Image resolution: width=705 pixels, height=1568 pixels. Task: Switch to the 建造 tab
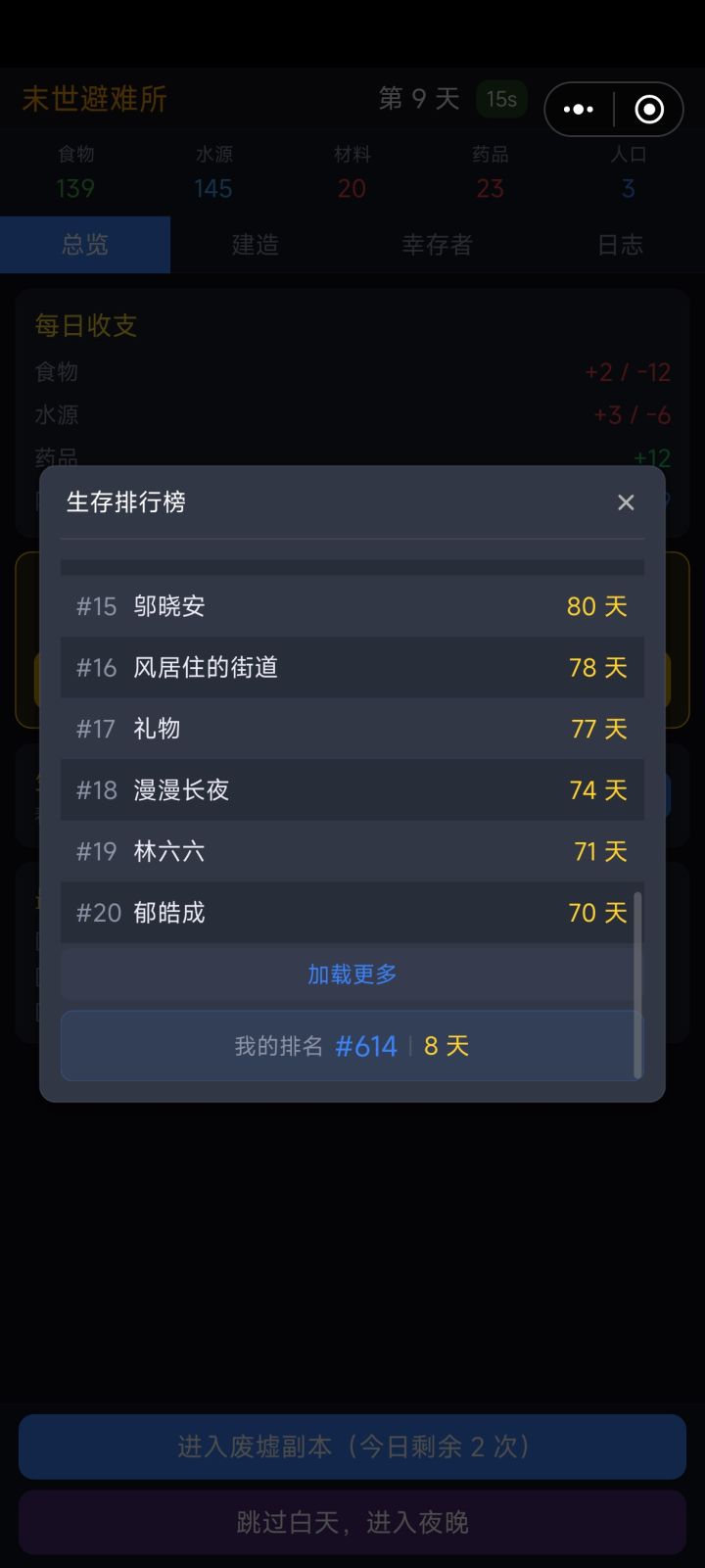click(255, 246)
